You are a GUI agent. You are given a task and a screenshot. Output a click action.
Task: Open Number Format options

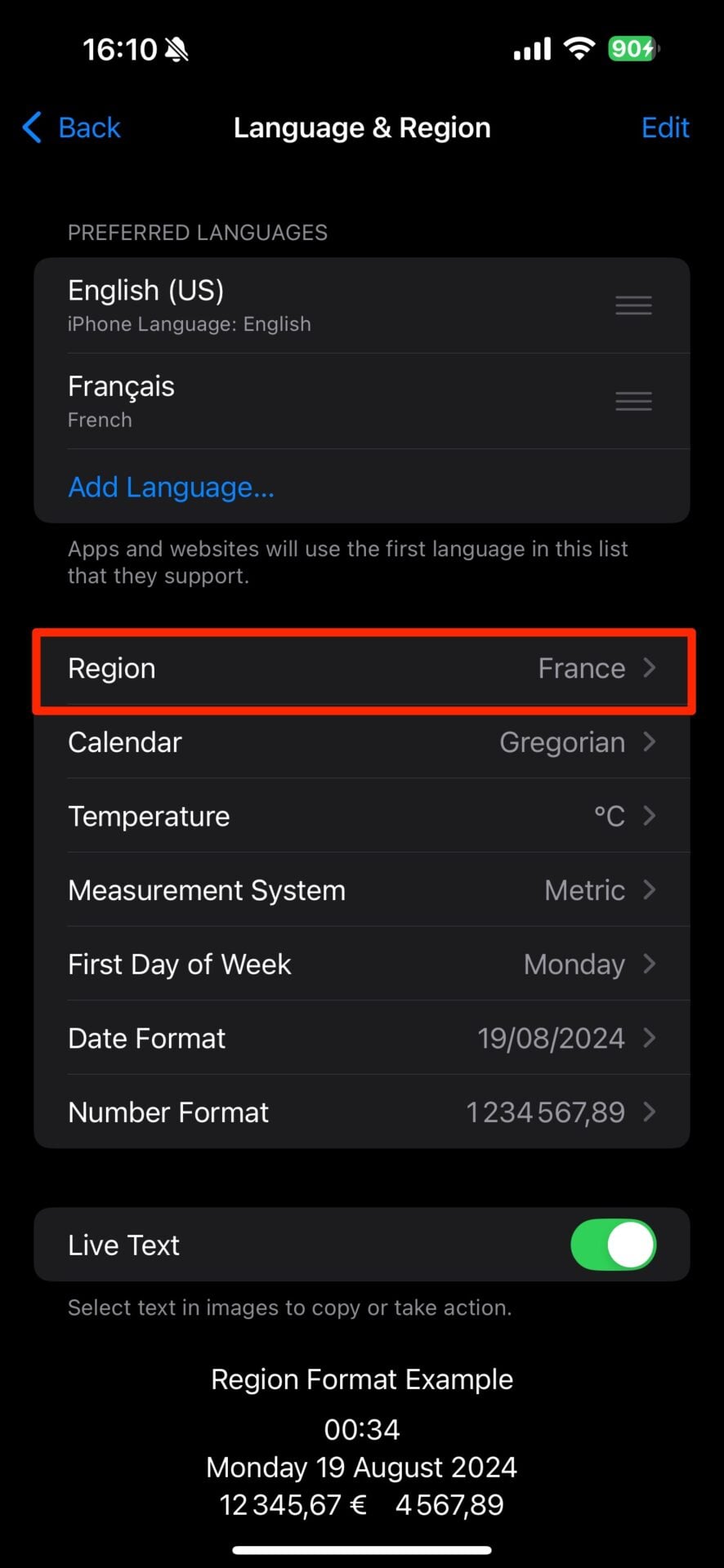362,1112
